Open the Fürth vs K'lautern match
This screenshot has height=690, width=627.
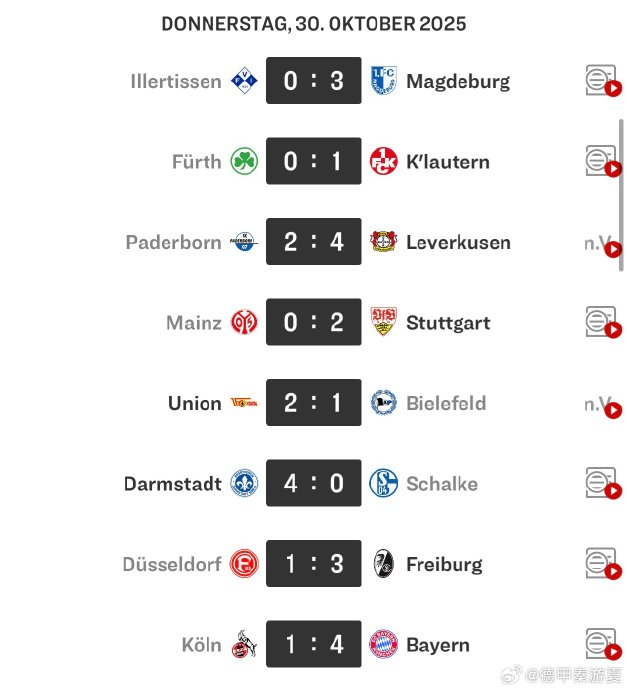(313, 161)
